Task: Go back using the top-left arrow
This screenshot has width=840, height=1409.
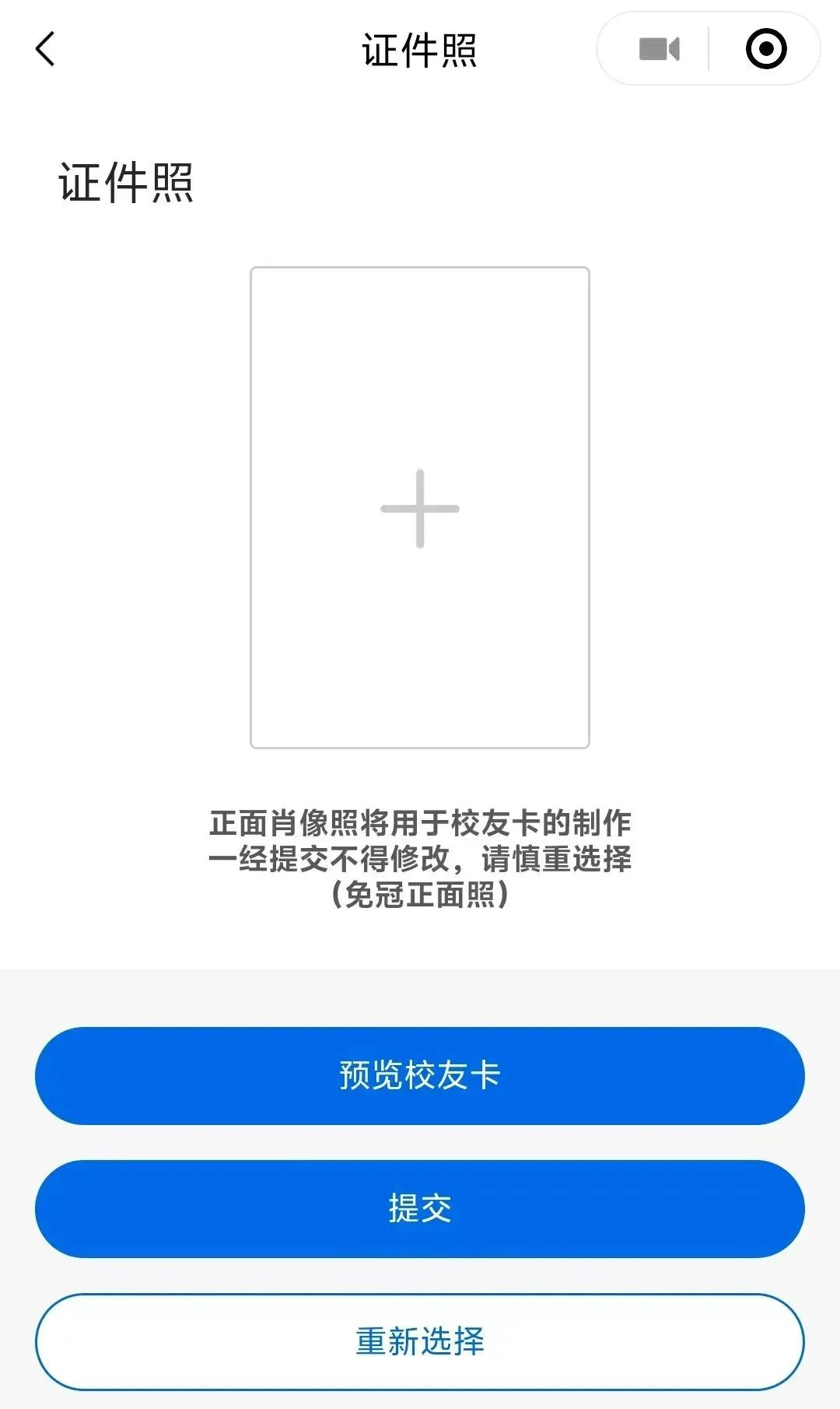Action: point(45,49)
